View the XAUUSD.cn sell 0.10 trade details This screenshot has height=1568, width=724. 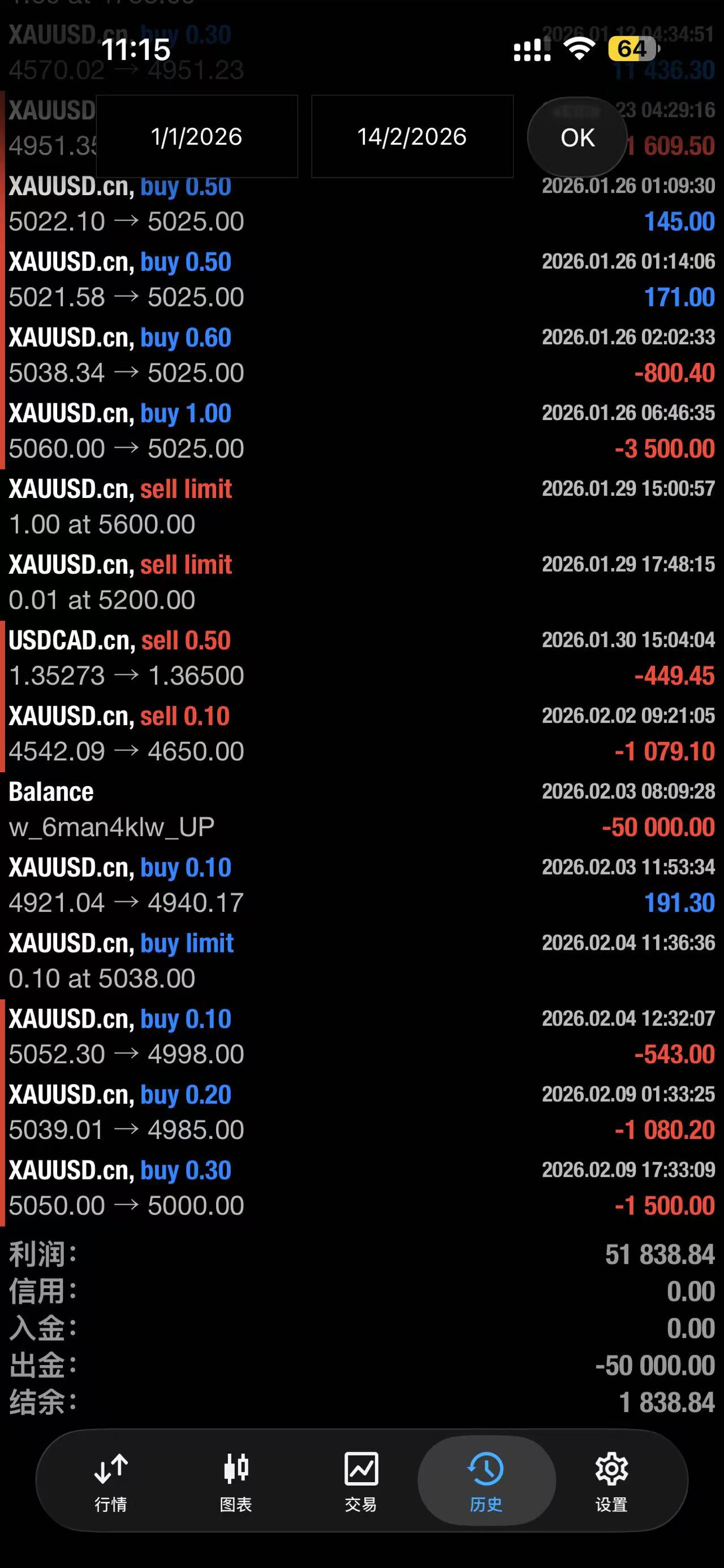click(361, 734)
